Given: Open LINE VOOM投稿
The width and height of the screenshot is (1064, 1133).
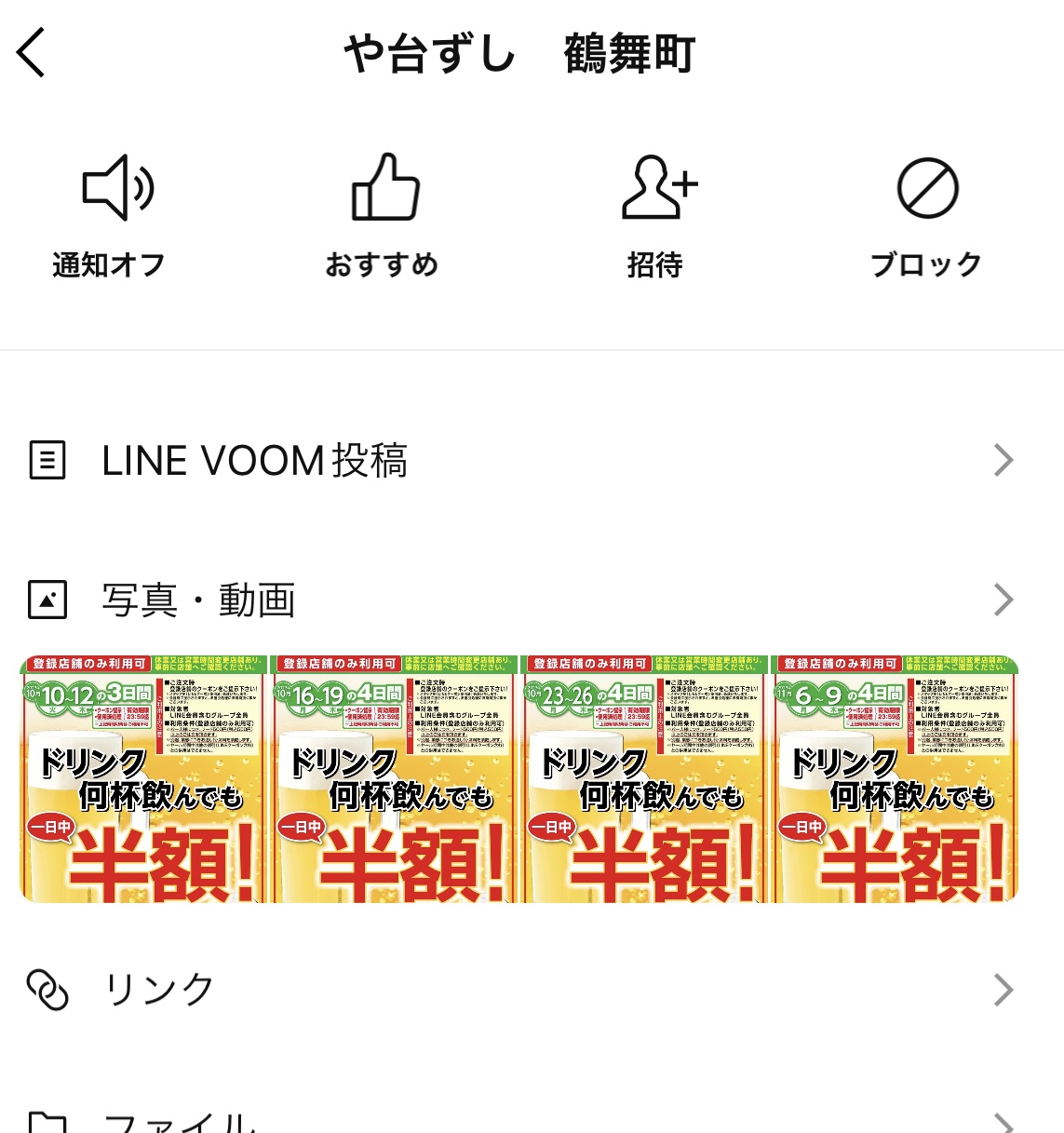Looking at the screenshot, I should click(521, 461).
